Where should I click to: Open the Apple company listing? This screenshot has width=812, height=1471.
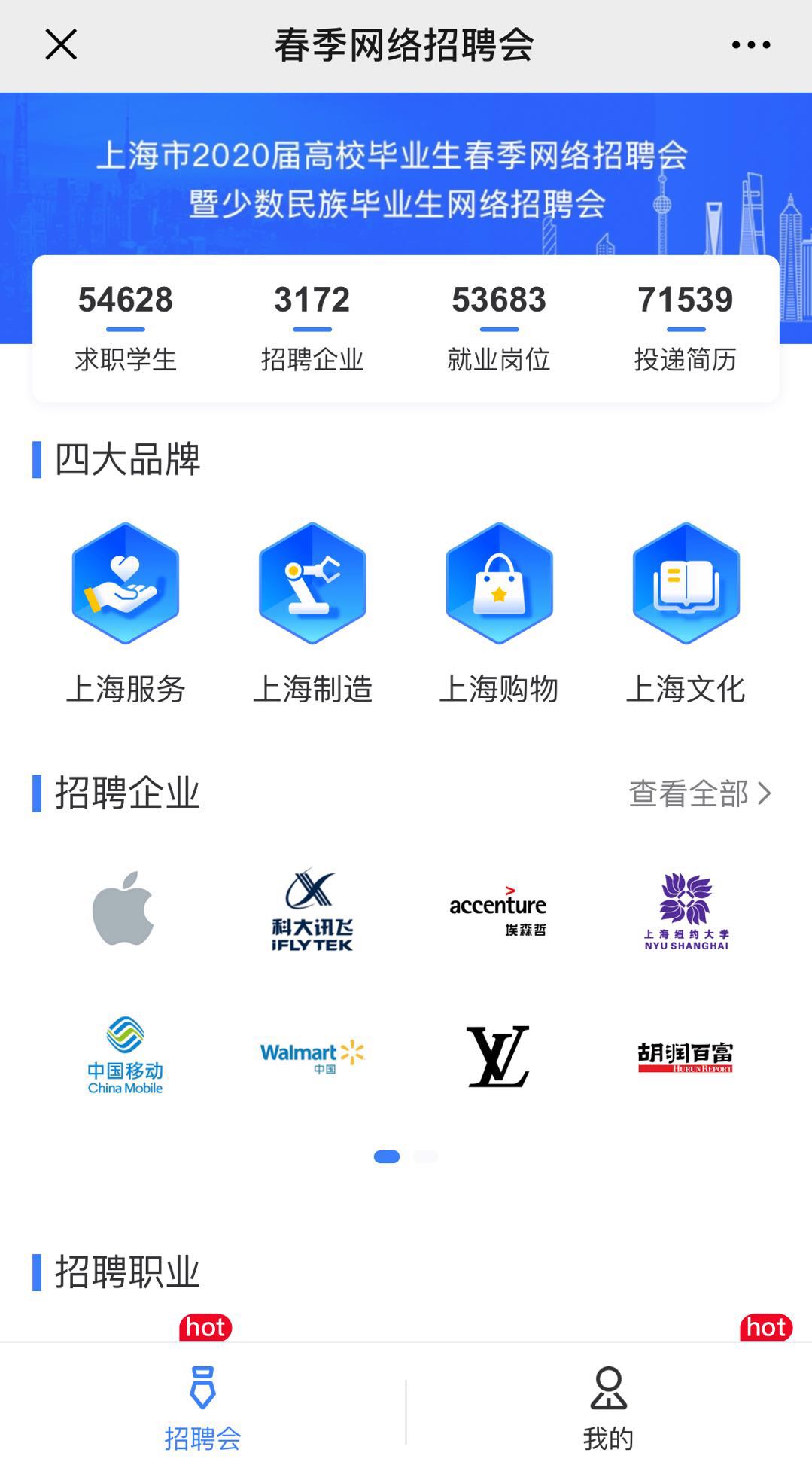click(x=124, y=909)
